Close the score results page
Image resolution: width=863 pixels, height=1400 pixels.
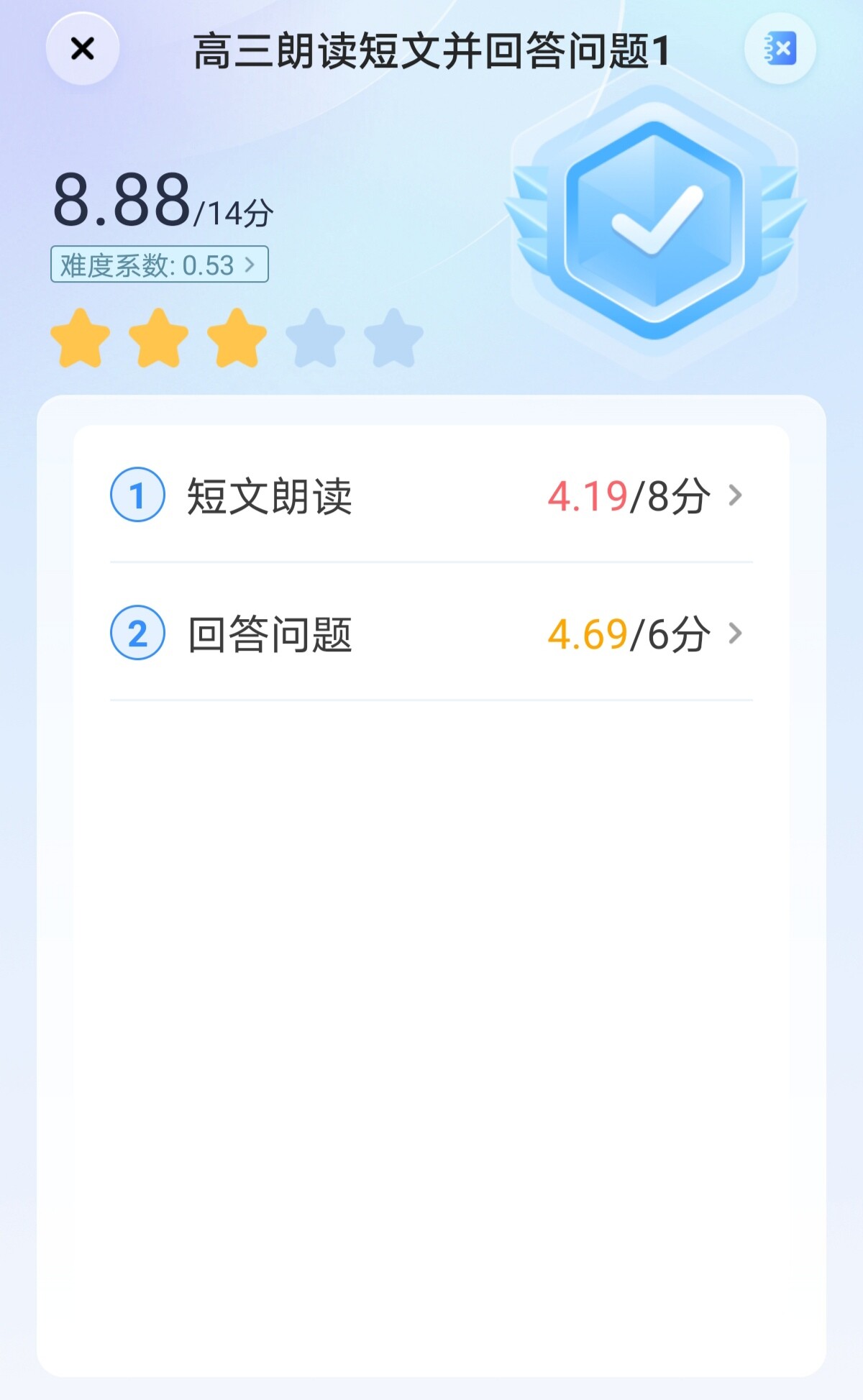tap(83, 49)
